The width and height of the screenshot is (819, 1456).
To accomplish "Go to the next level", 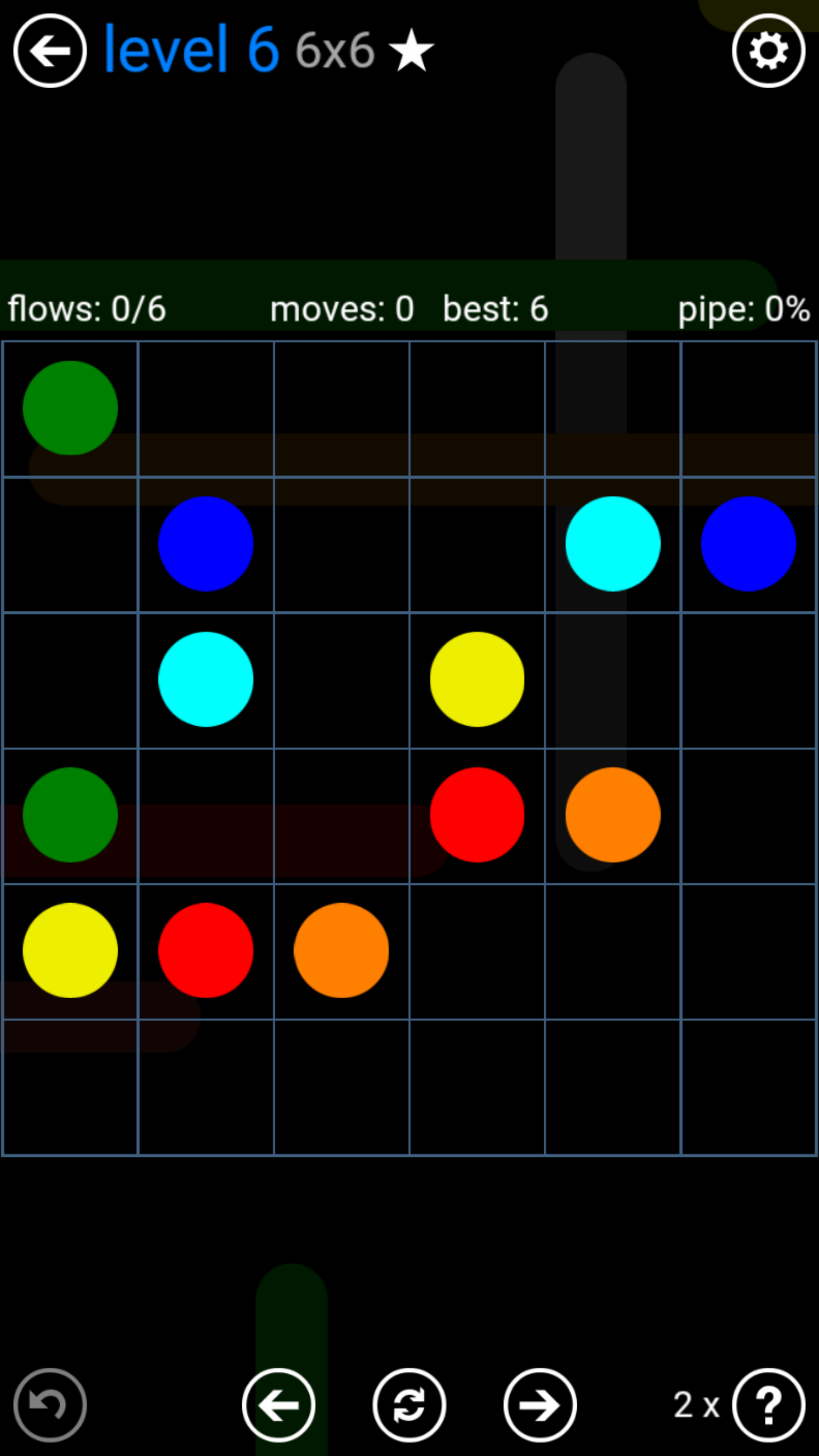I will (540, 1405).
